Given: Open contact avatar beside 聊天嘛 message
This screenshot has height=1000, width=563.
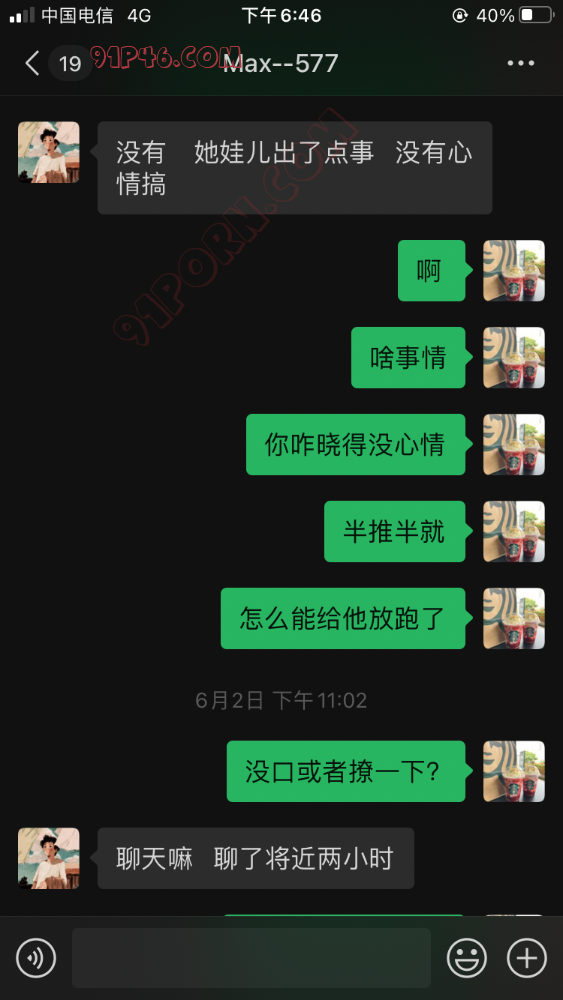Looking at the screenshot, I should pyautogui.click(x=48, y=858).
